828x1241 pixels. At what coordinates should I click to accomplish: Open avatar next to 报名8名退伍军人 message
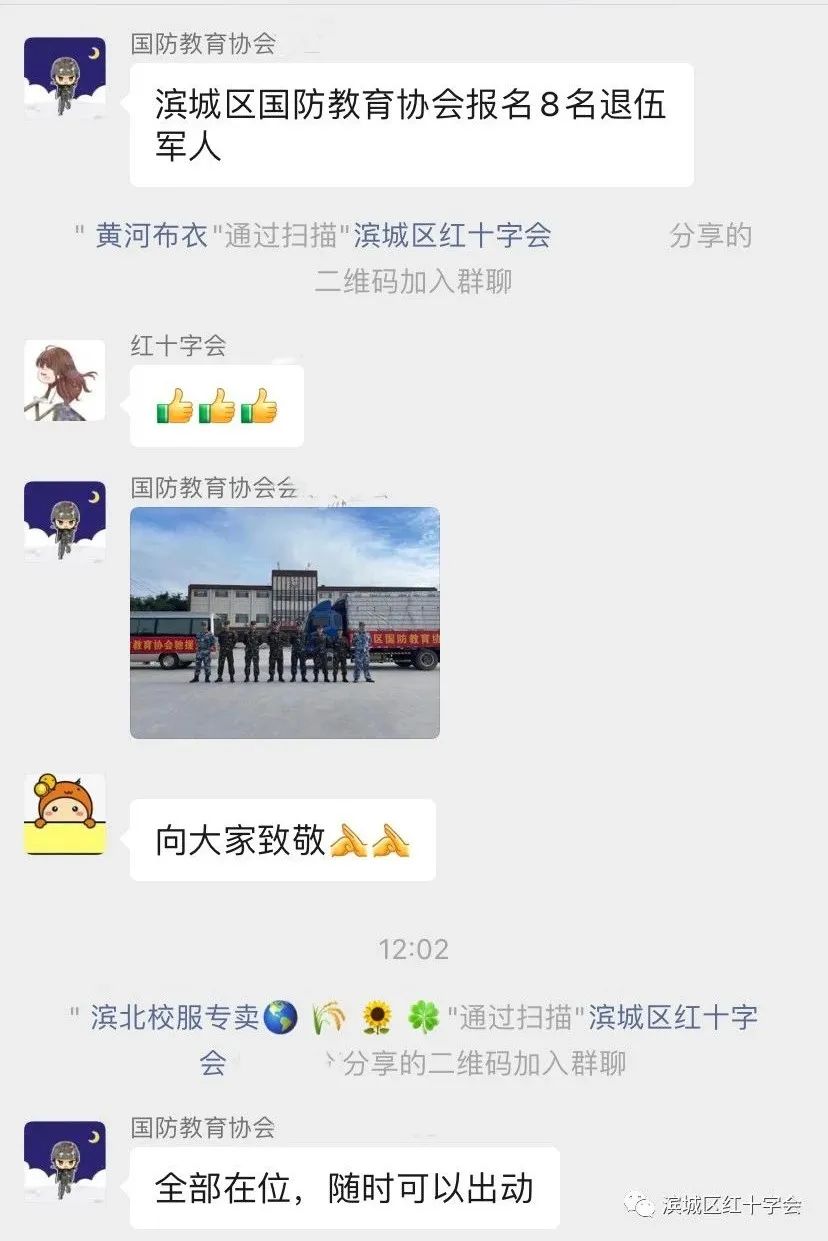point(65,78)
